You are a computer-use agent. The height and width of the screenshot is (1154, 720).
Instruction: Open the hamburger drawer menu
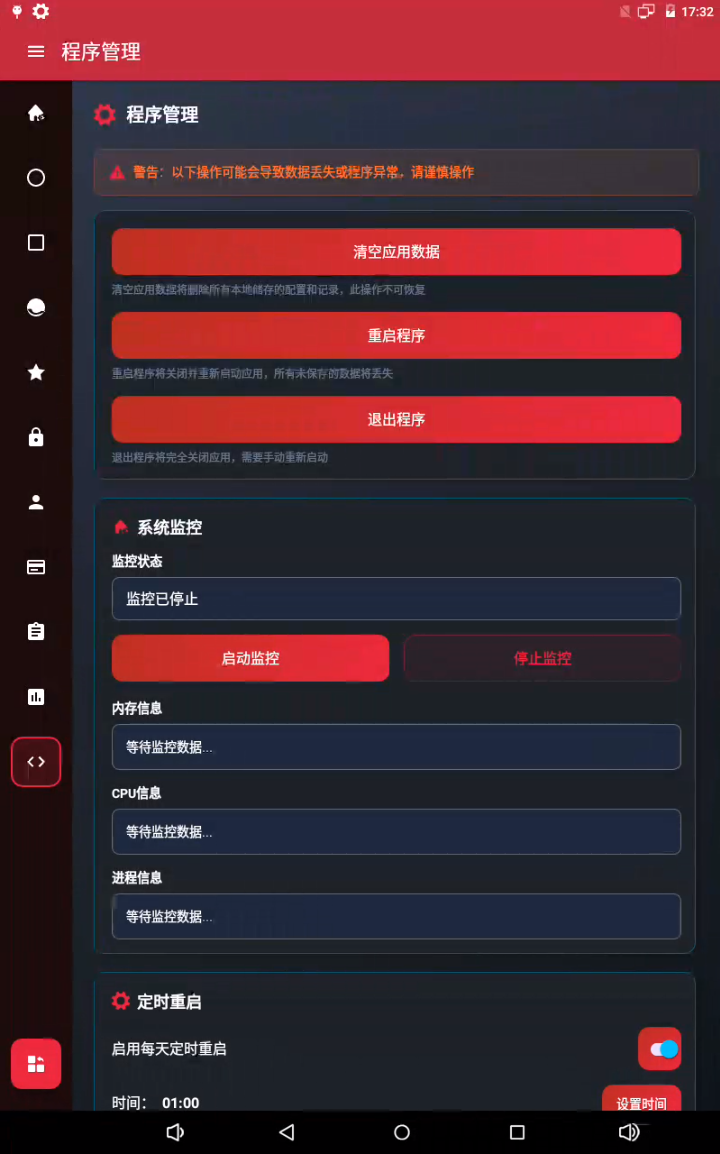36,52
